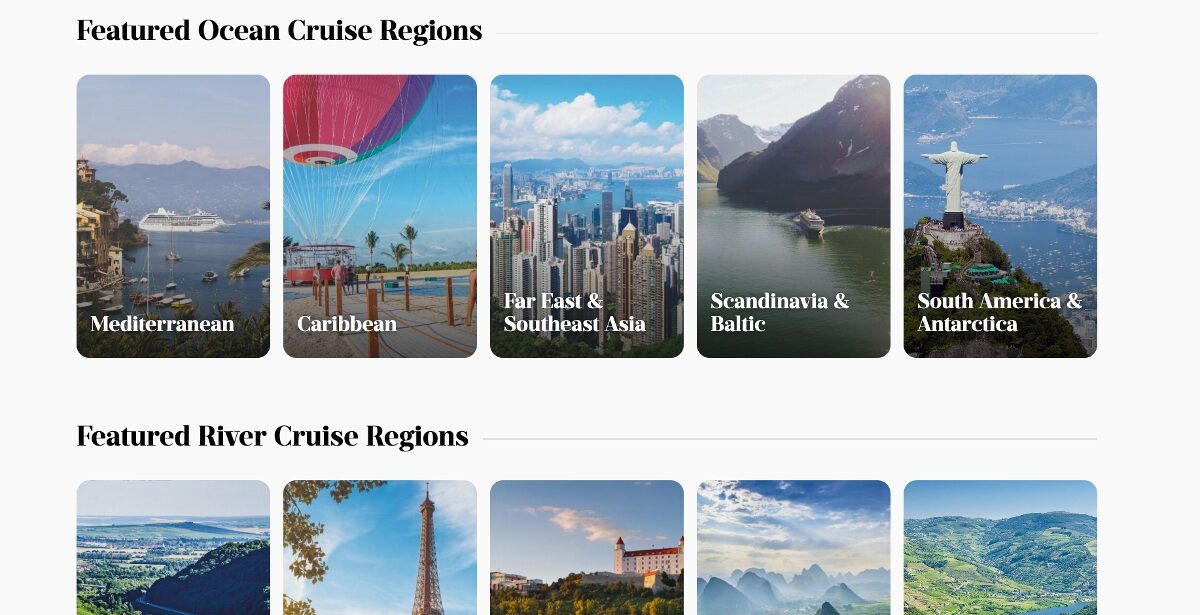
Task: Open the Mediterranean cruise region card
Action: [x=173, y=216]
